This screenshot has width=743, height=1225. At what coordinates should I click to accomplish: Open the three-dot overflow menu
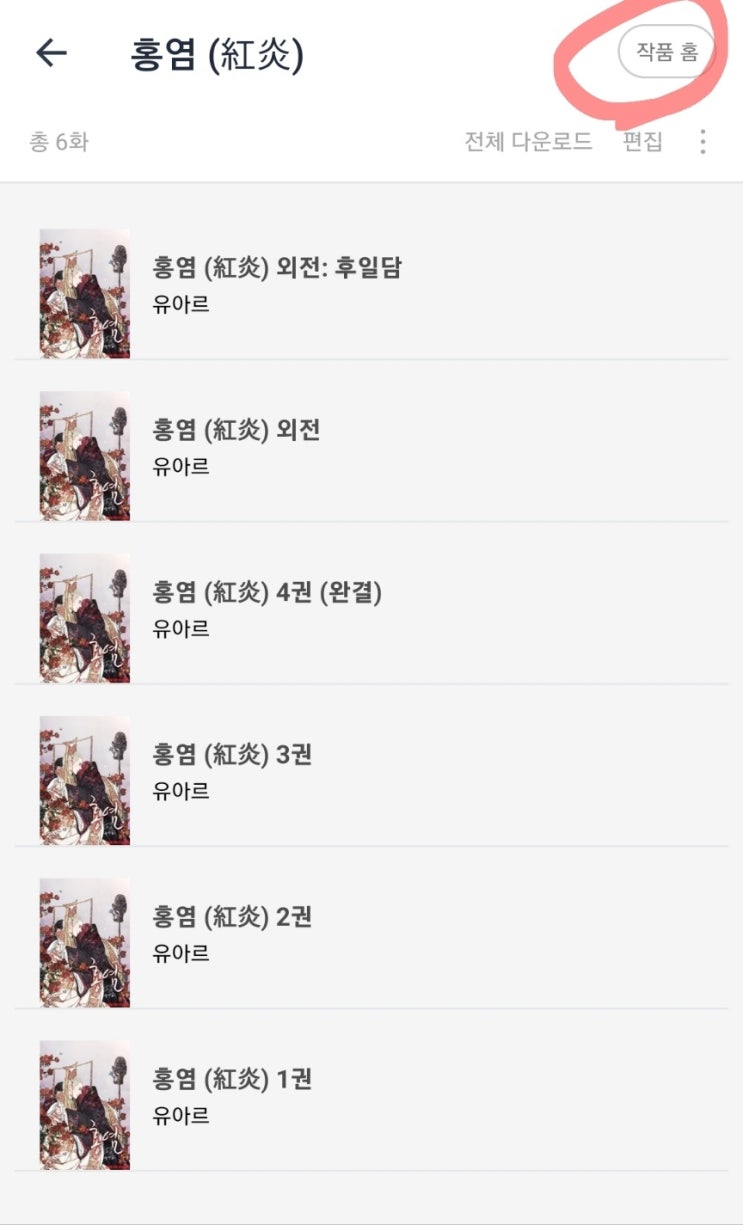coord(703,142)
